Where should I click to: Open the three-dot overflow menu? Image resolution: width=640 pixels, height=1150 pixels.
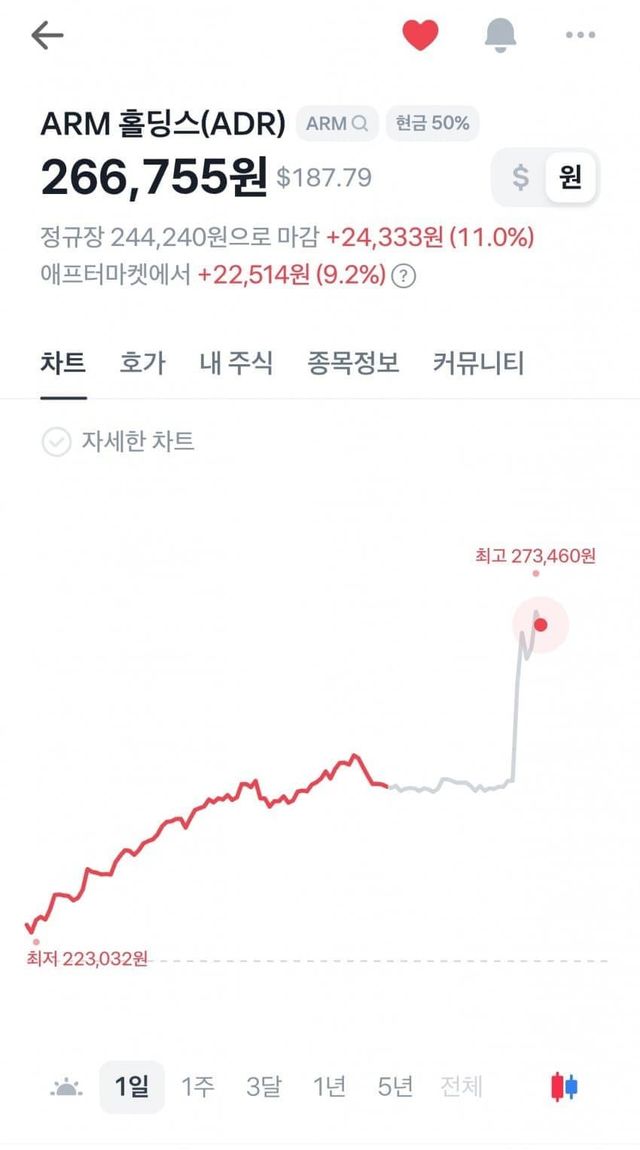[580, 34]
